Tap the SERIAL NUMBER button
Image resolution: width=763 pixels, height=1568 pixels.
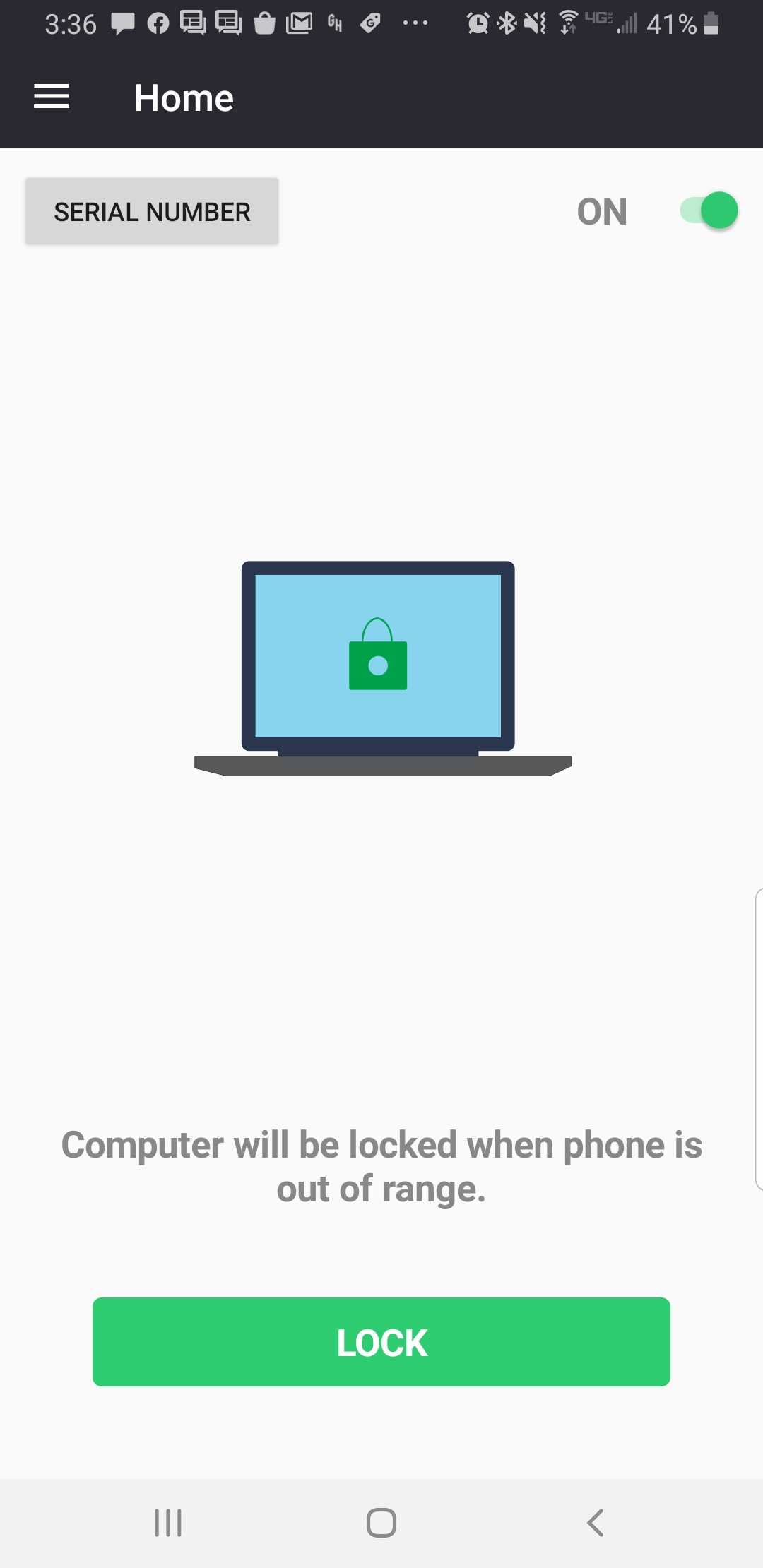click(152, 212)
